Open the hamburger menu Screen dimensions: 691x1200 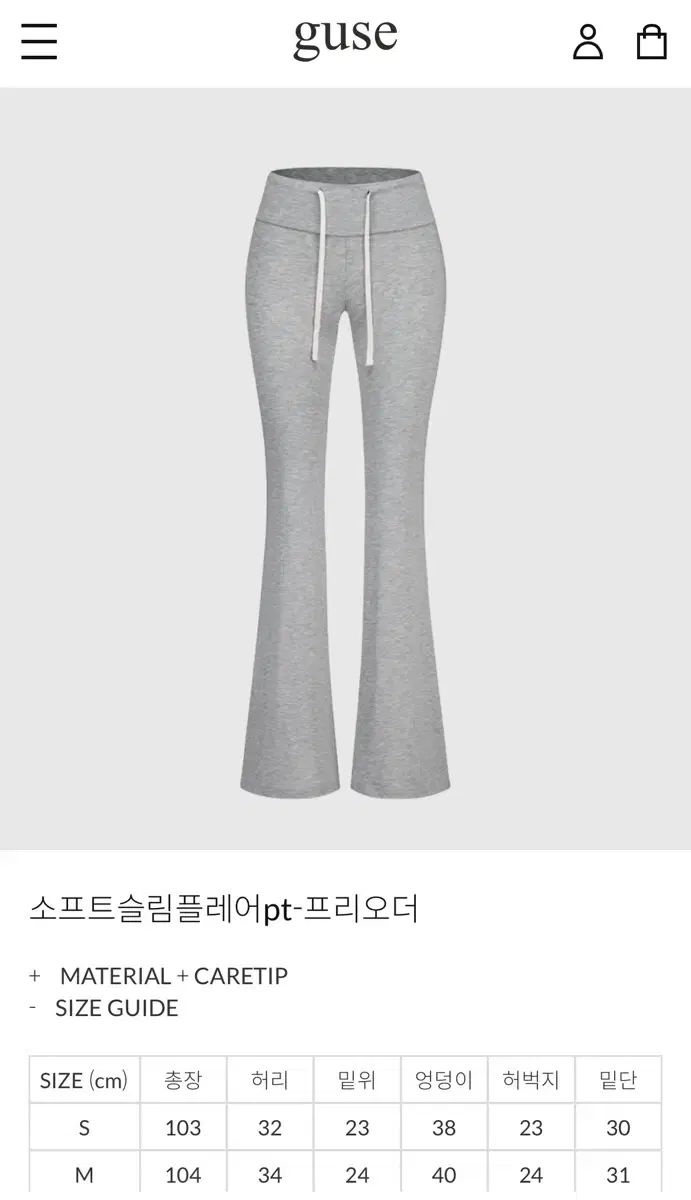[x=39, y=41]
